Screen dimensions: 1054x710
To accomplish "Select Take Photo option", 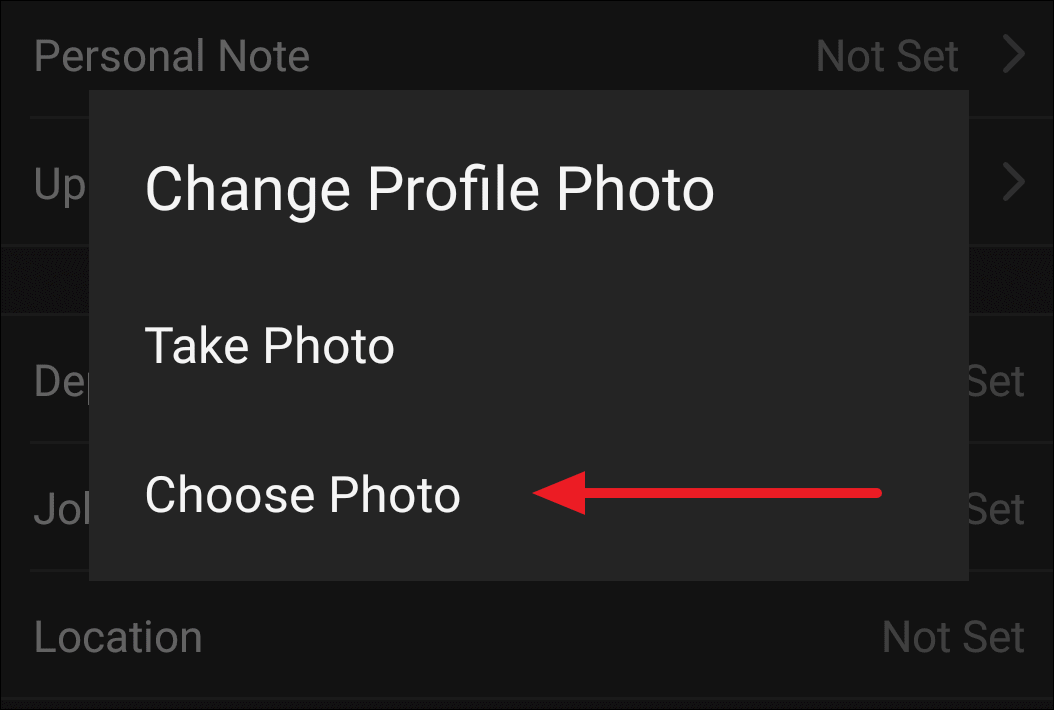I will point(270,346).
